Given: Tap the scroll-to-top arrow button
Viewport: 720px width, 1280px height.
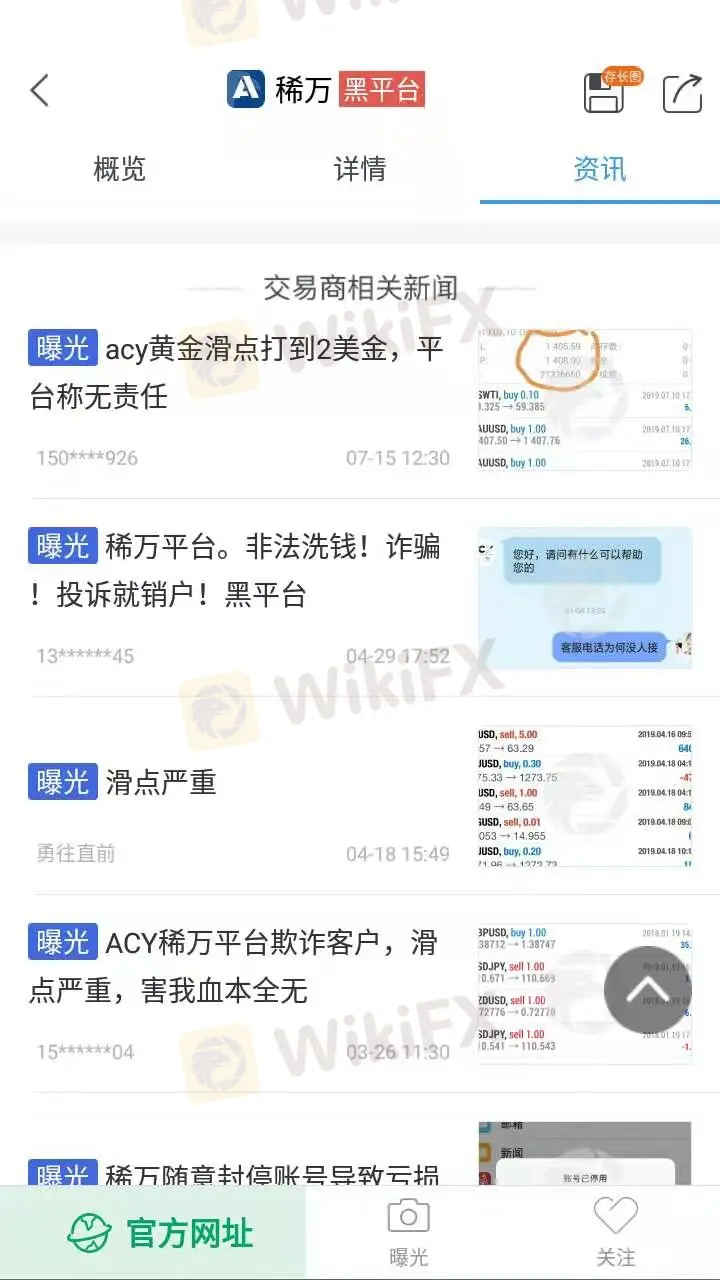Looking at the screenshot, I should click(649, 991).
